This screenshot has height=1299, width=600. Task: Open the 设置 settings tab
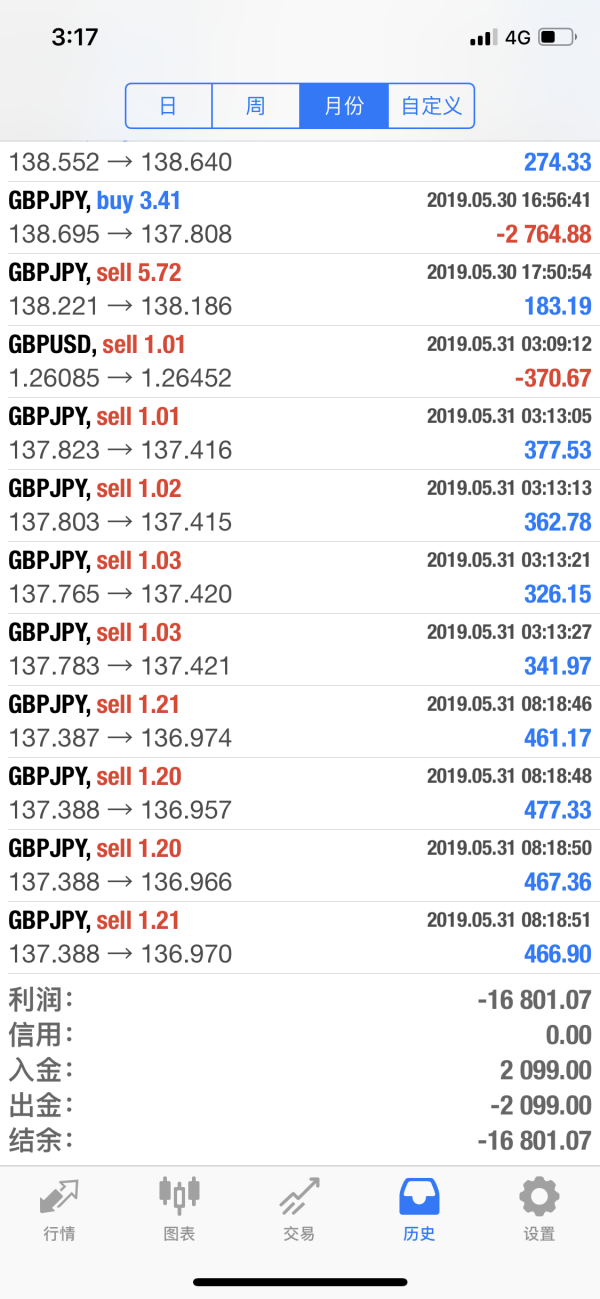tap(540, 1209)
